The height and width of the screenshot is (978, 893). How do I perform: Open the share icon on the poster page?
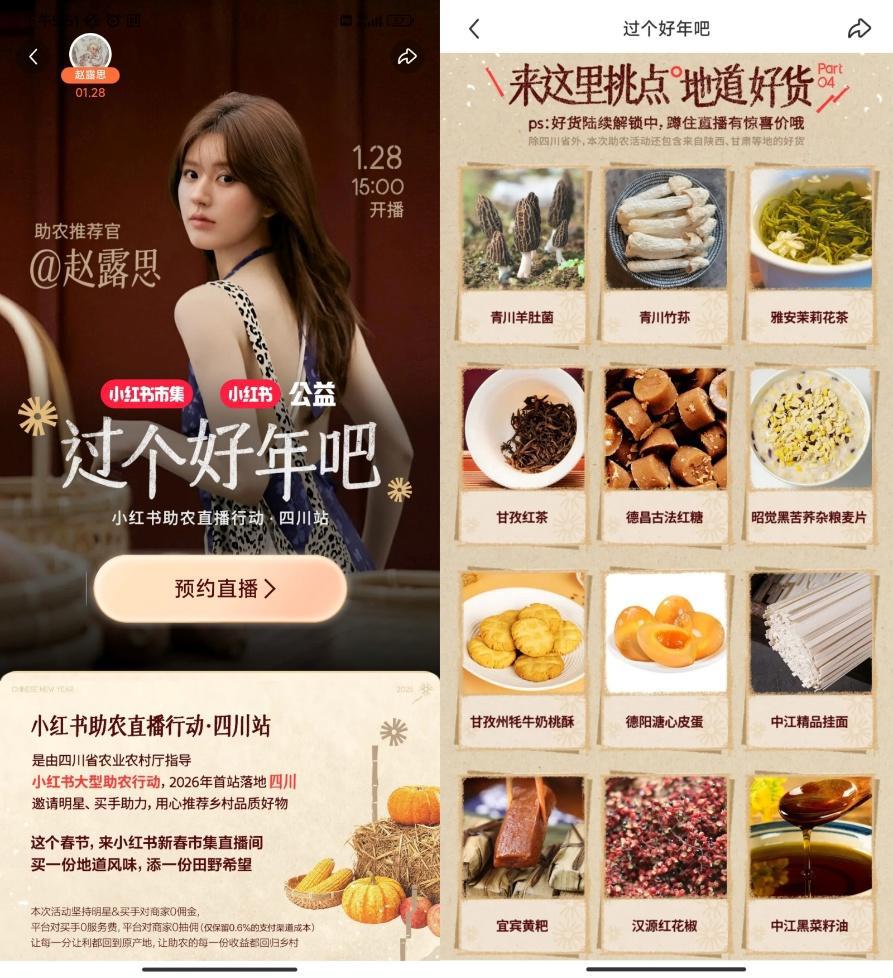click(x=407, y=57)
